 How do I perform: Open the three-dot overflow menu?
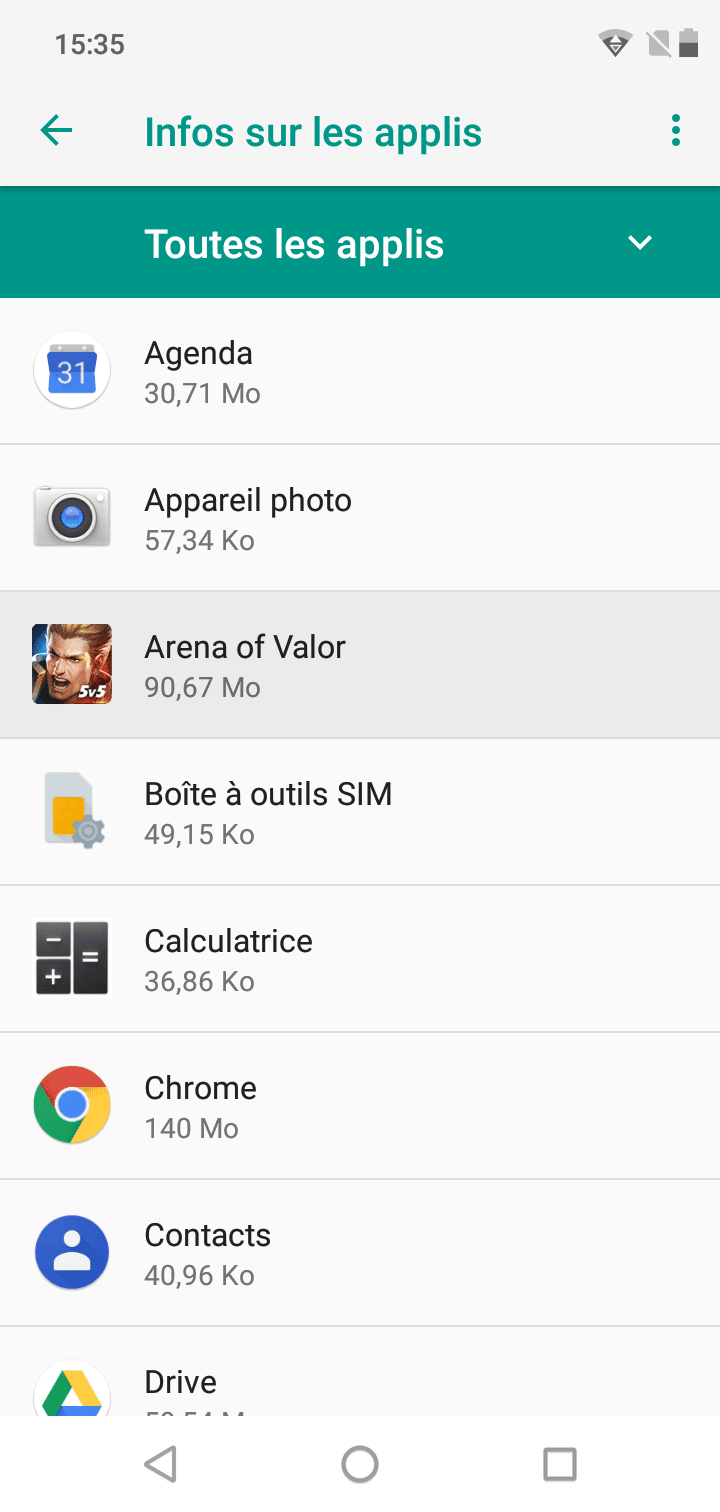[x=676, y=131]
